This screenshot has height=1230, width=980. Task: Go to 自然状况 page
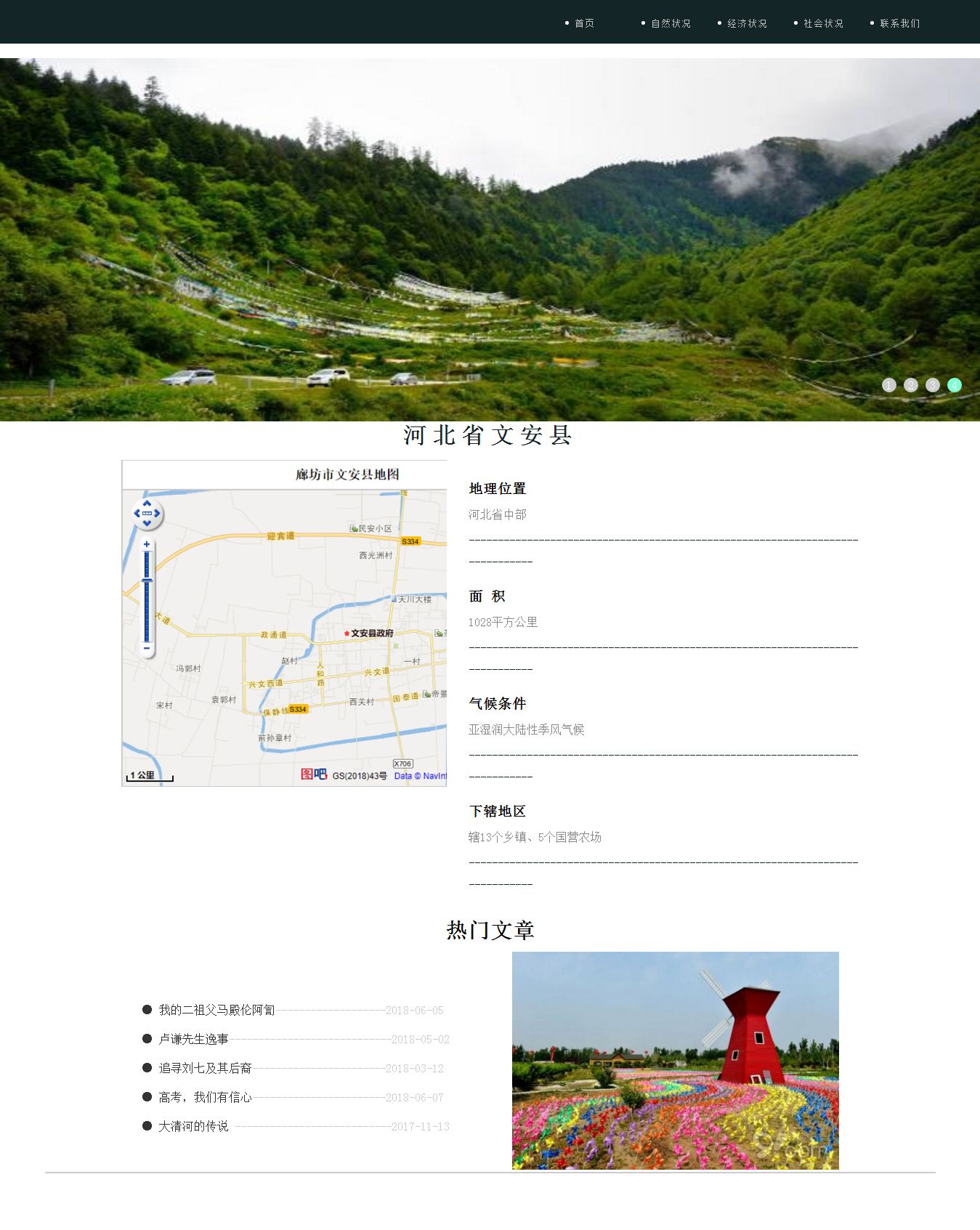tap(670, 23)
